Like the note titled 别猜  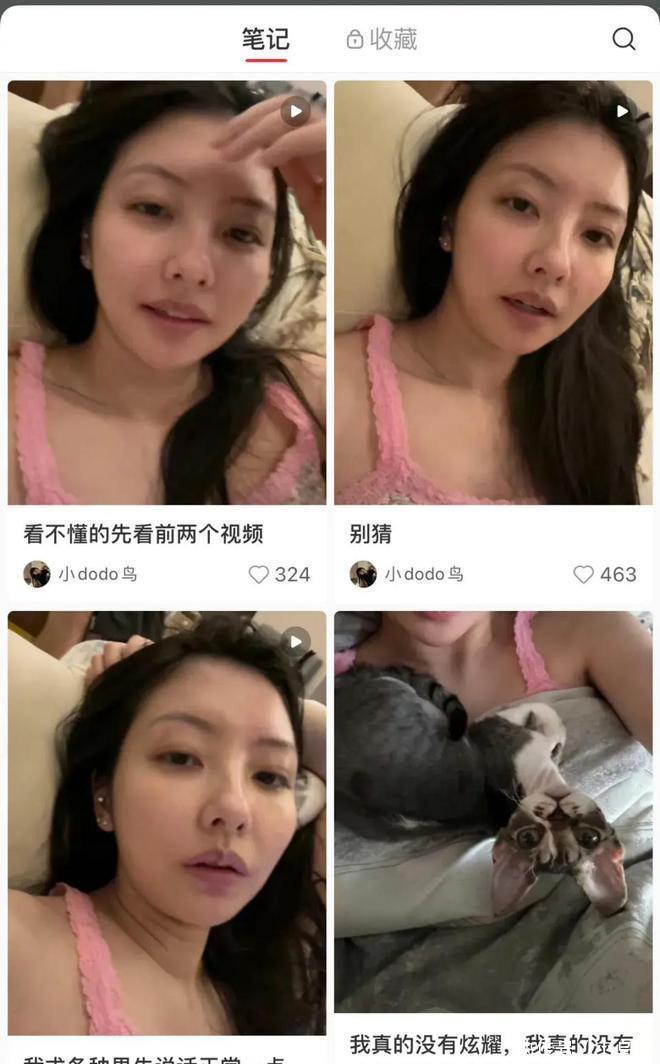click(x=585, y=574)
